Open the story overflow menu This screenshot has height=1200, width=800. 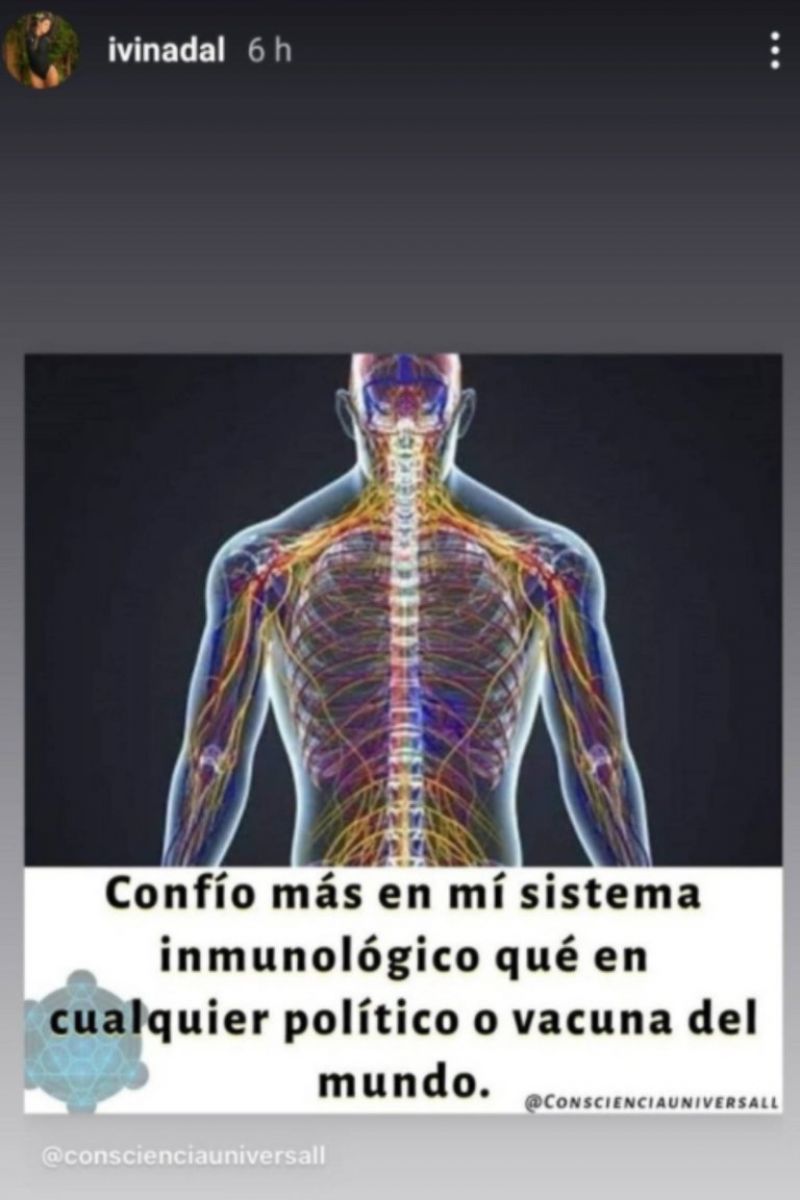774,50
